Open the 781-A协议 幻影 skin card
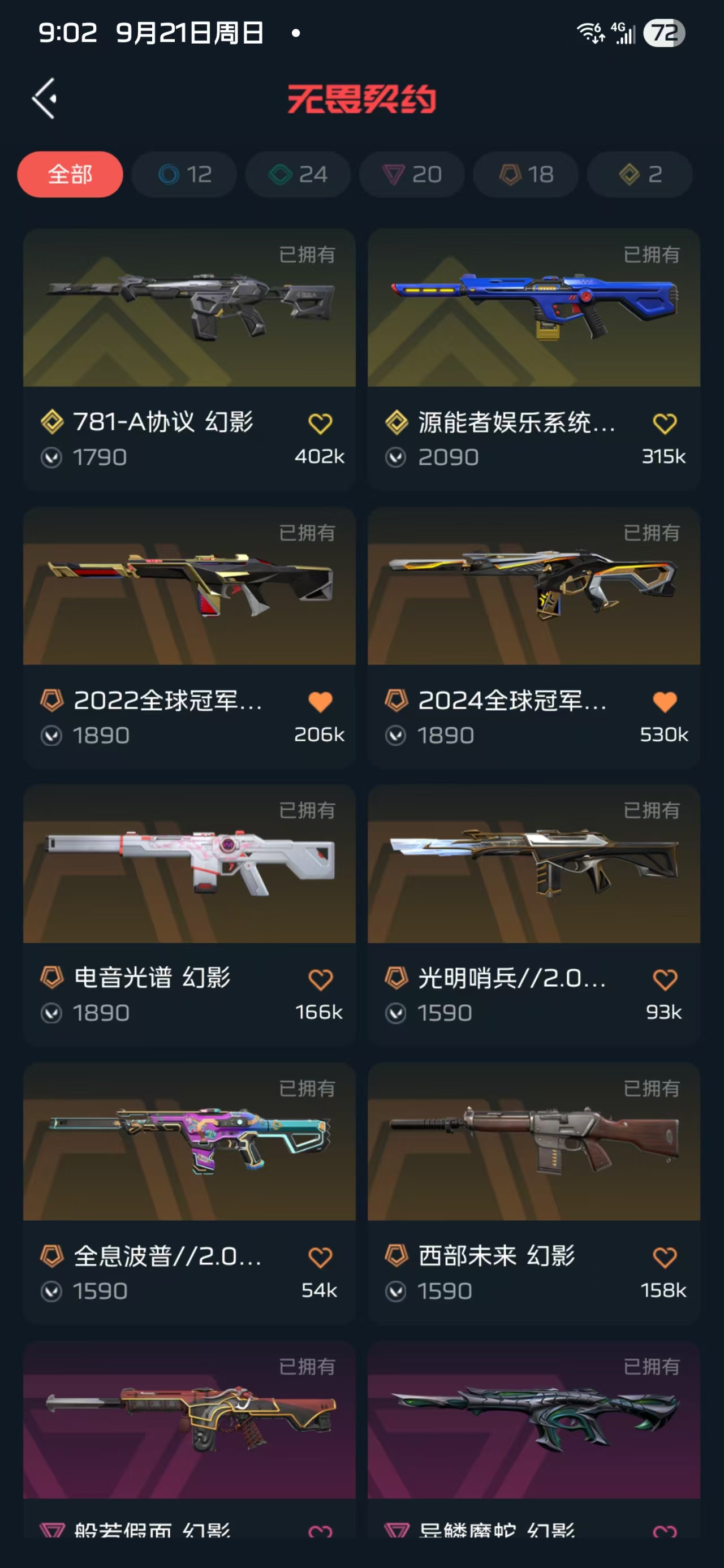 (189, 359)
